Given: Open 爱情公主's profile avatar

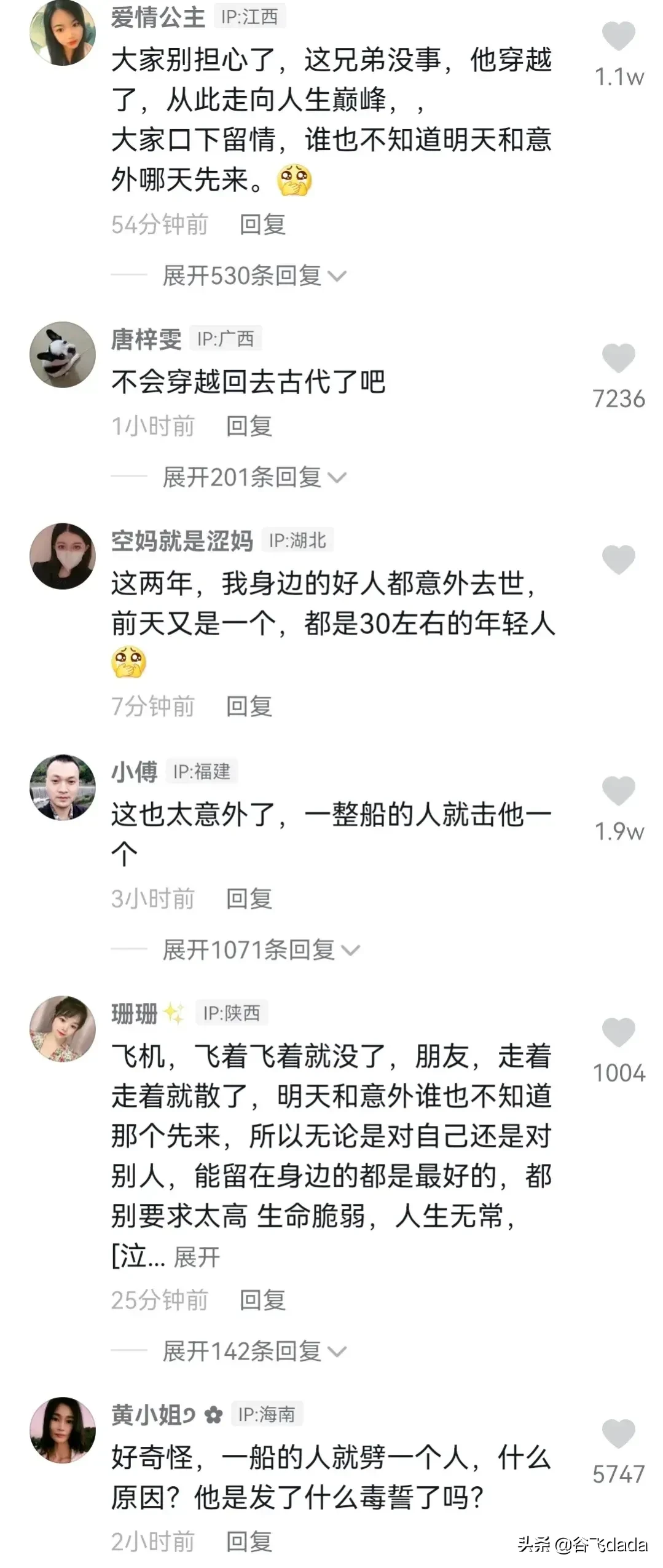Looking at the screenshot, I should 63,32.
